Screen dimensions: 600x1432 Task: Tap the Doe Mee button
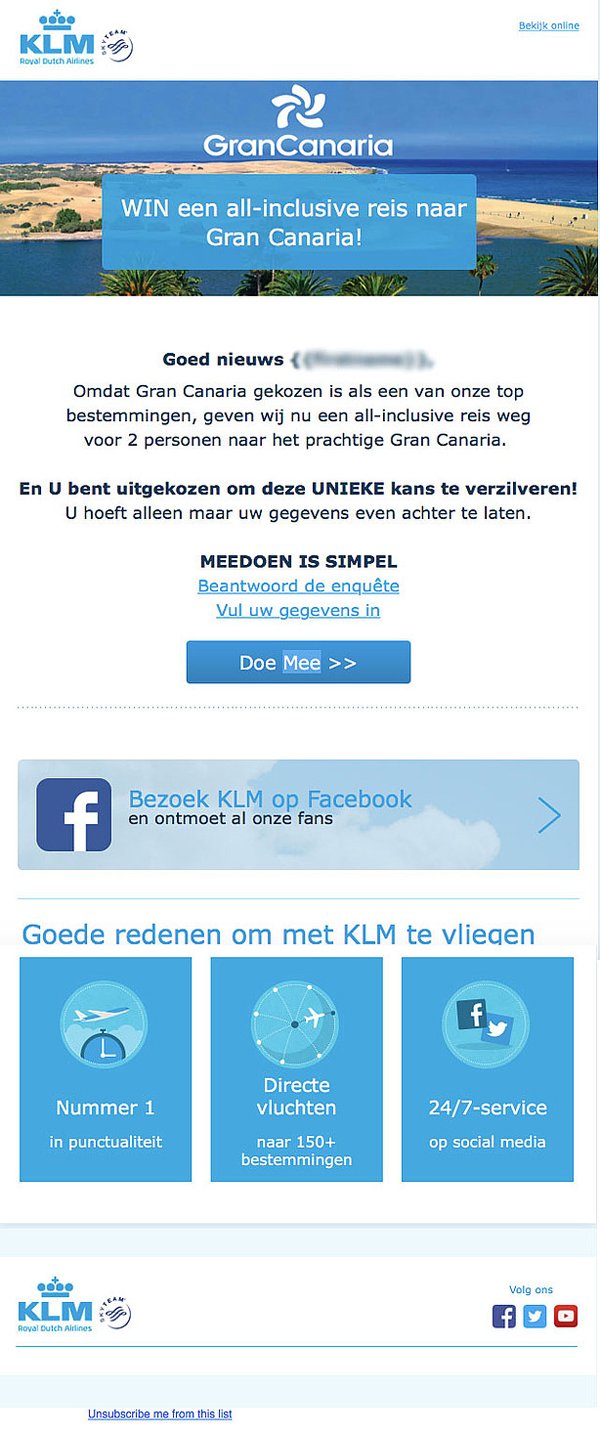click(x=298, y=663)
